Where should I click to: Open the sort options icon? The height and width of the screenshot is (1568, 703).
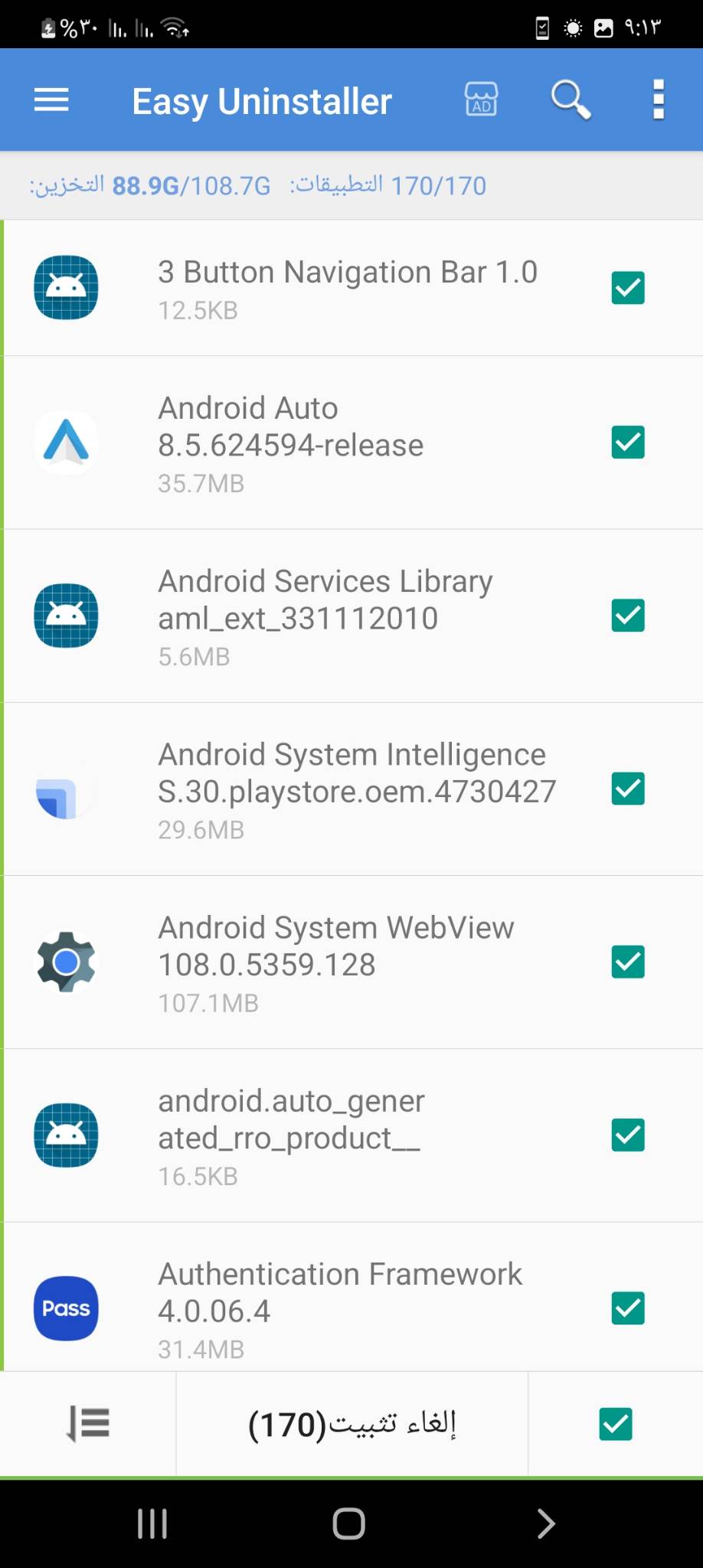click(x=88, y=1424)
